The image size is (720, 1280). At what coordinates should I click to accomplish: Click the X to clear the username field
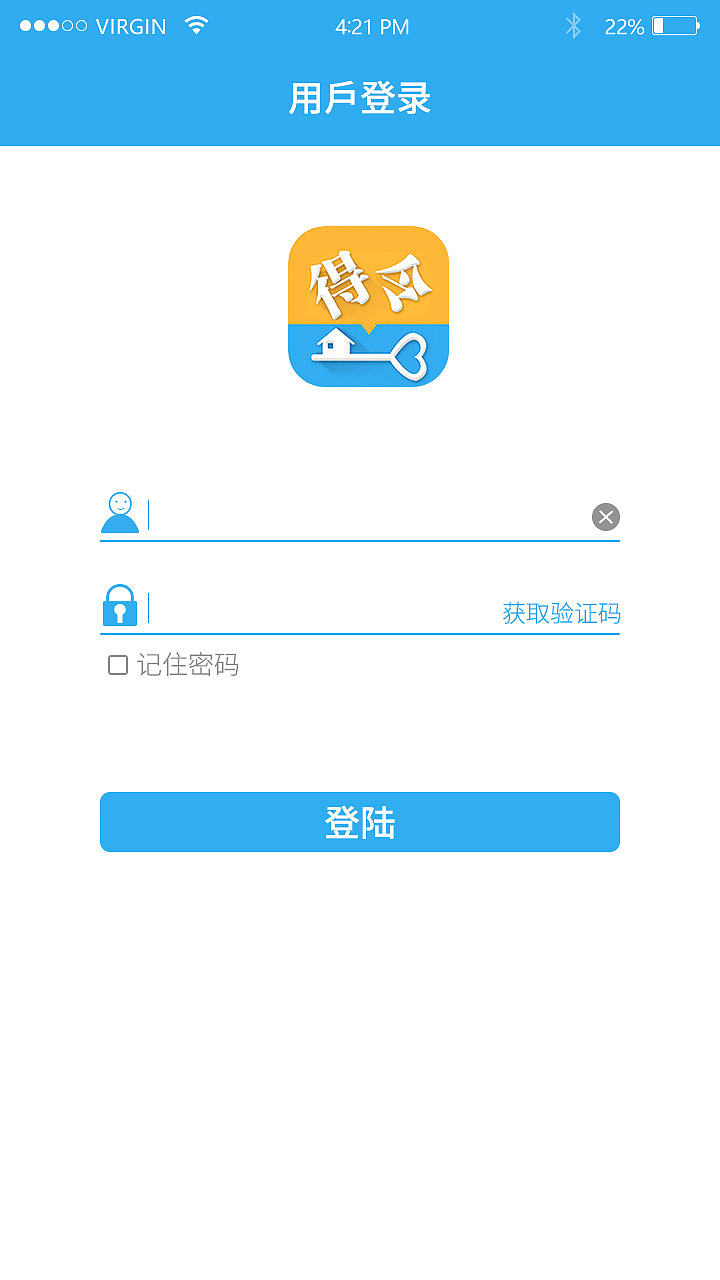click(x=605, y=516)
